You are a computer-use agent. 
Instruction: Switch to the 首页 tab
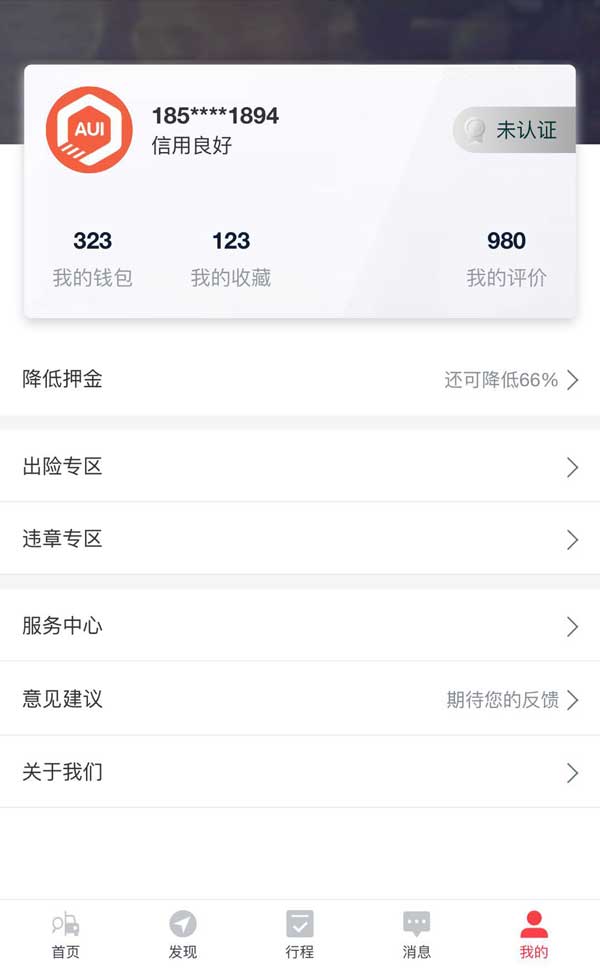click(x=66, y=935)
